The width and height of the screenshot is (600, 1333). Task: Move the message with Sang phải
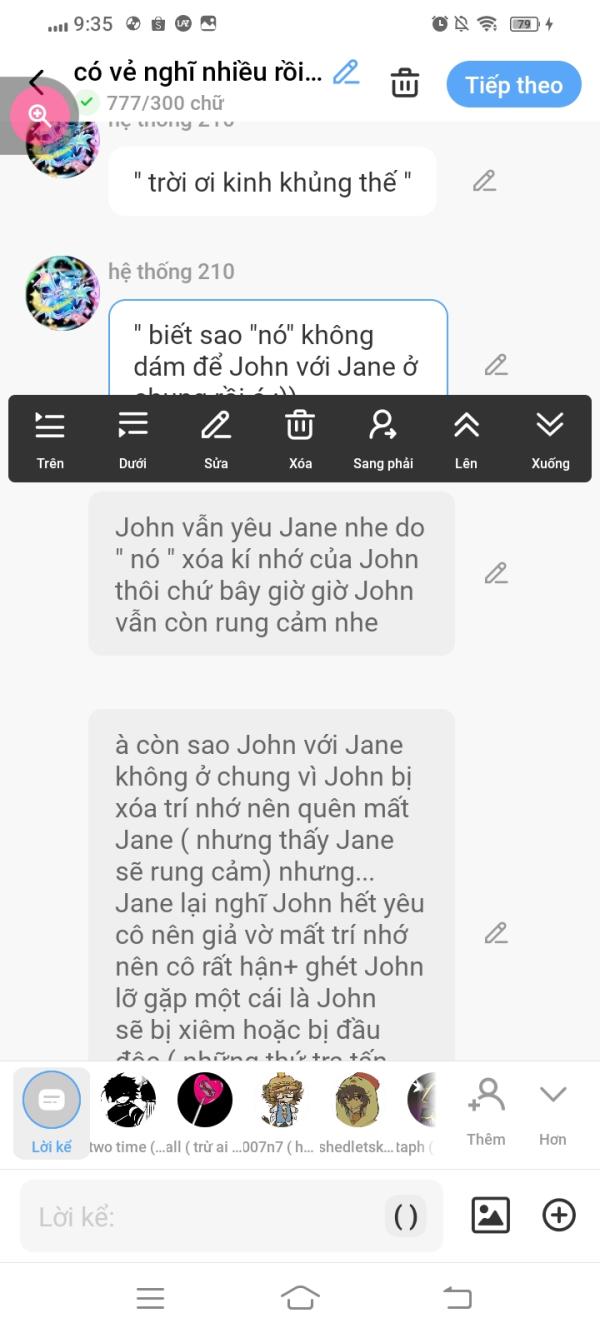(383, 440)
